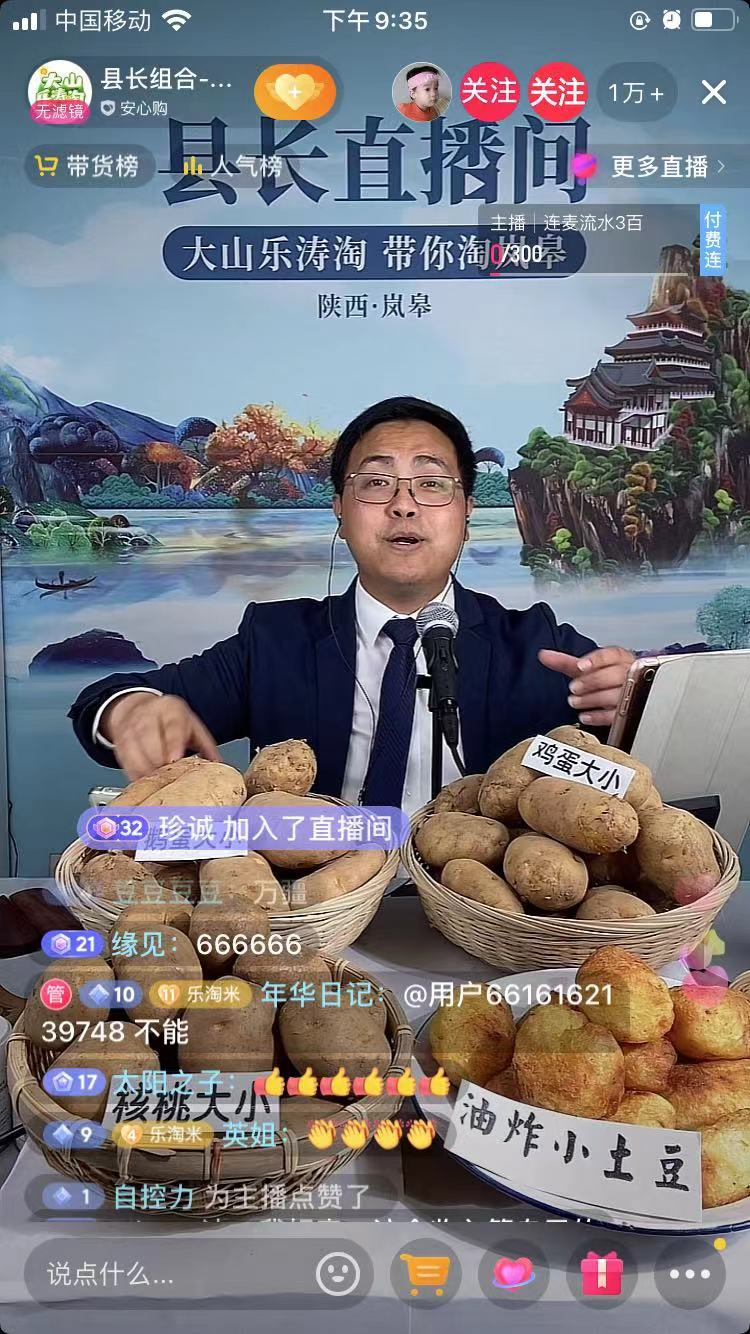Open the shopping cart product list
Screen dimensions: 750x1334
pos(425,1274)
